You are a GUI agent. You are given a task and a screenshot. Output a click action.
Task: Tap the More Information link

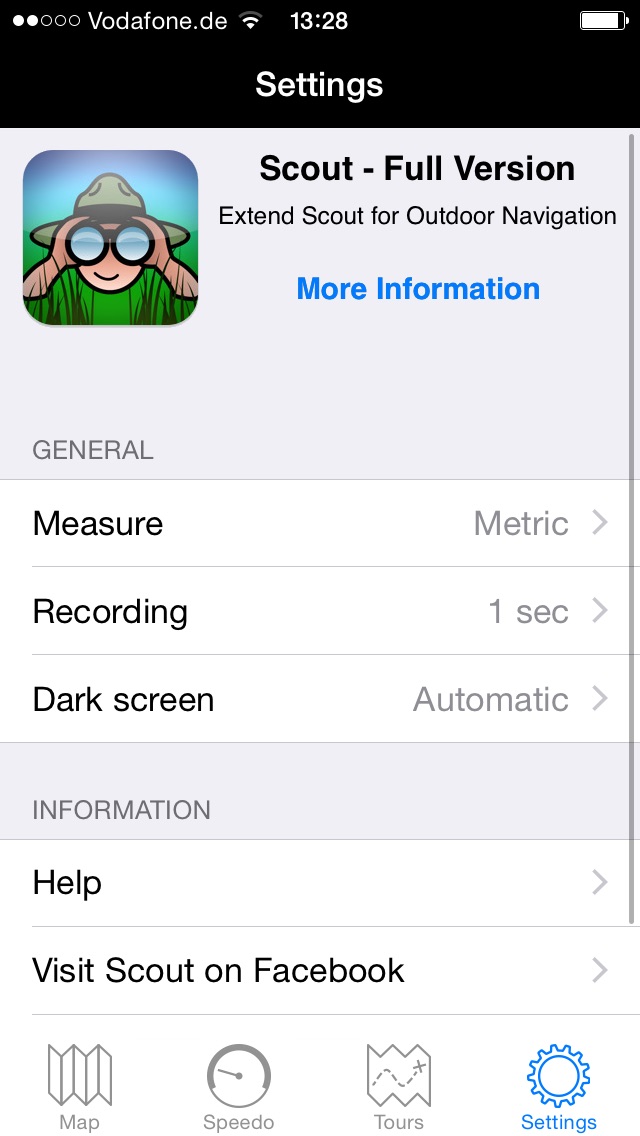coord(418,289)
